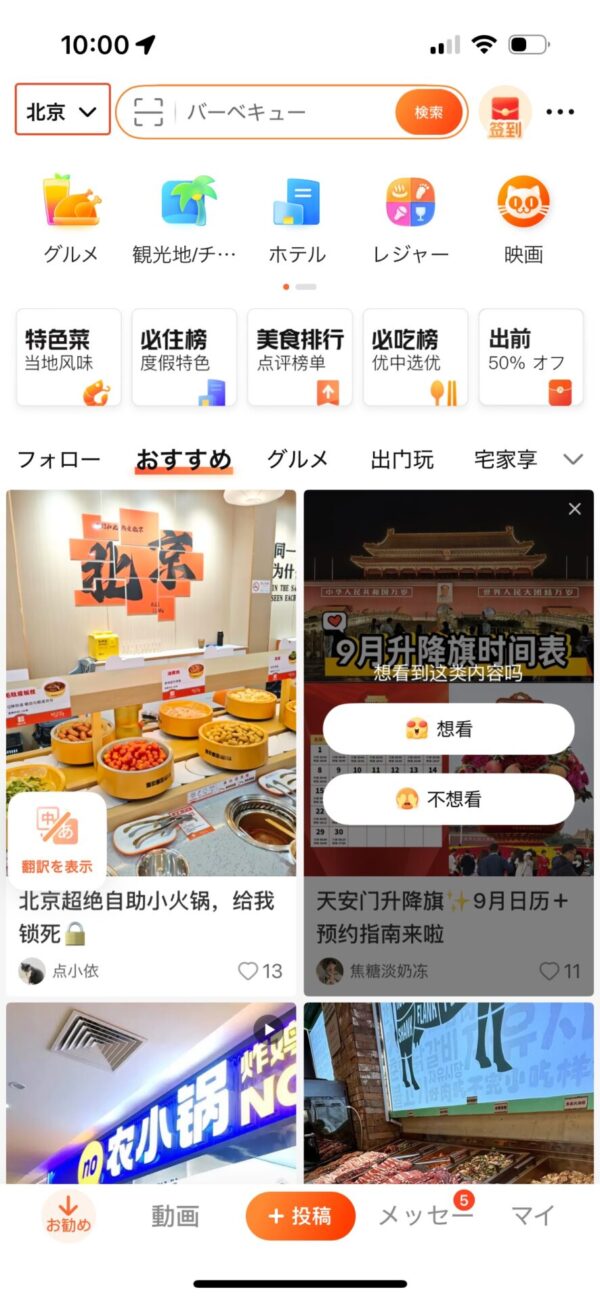
Task: Open the 签到 red envelope check-in
Action: pos(505,112)
